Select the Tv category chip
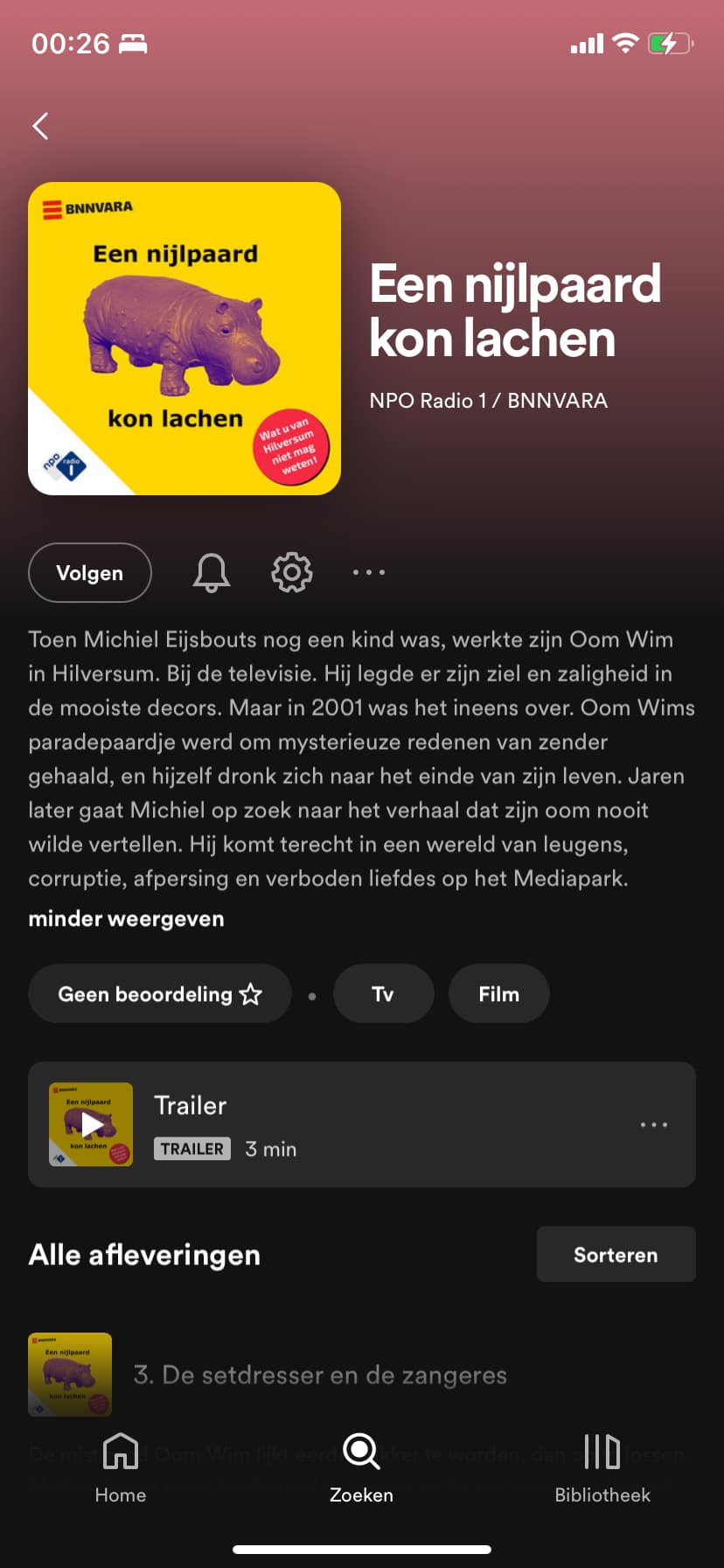The width and height of the screenshot is (724, 1568). coord(384,994)
